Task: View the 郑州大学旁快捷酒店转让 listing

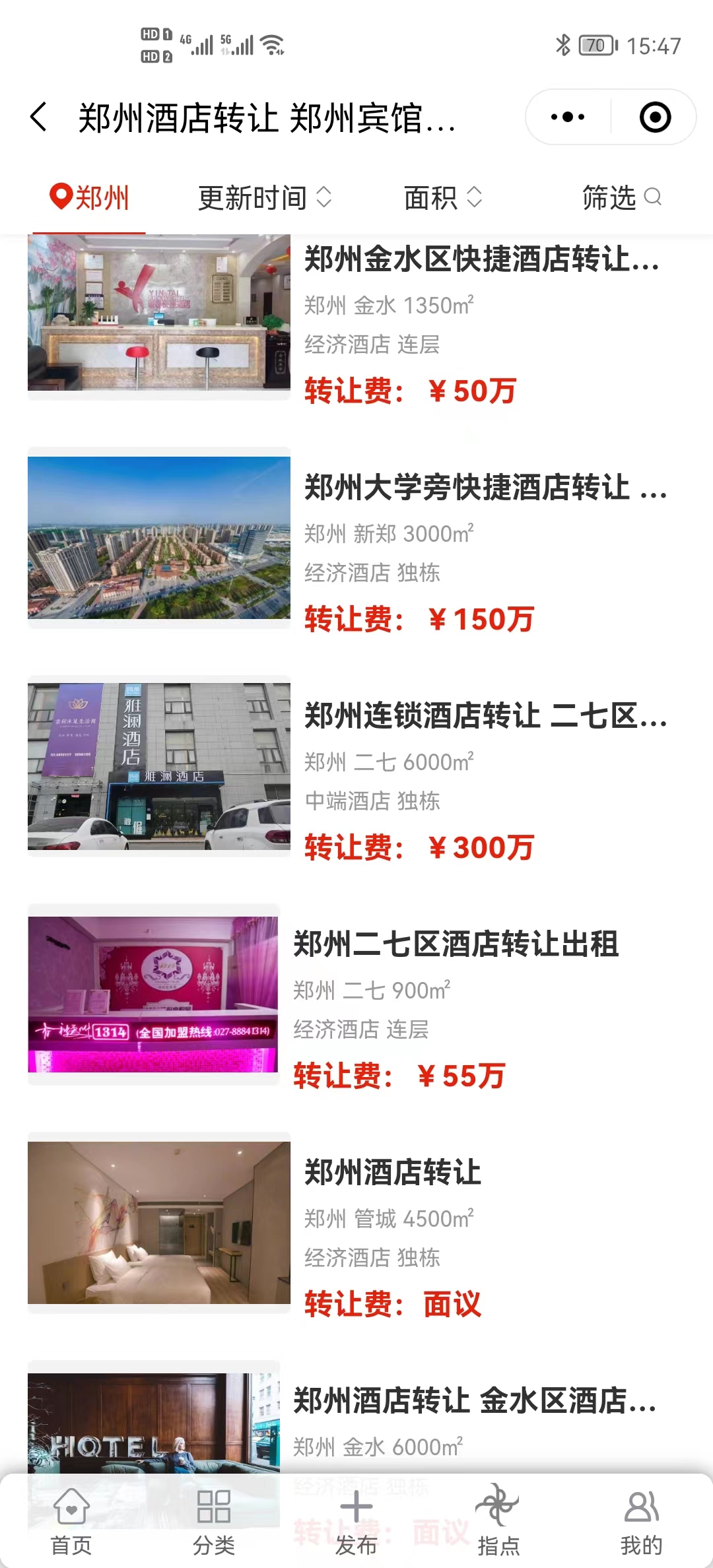Action: coord(485,488)
